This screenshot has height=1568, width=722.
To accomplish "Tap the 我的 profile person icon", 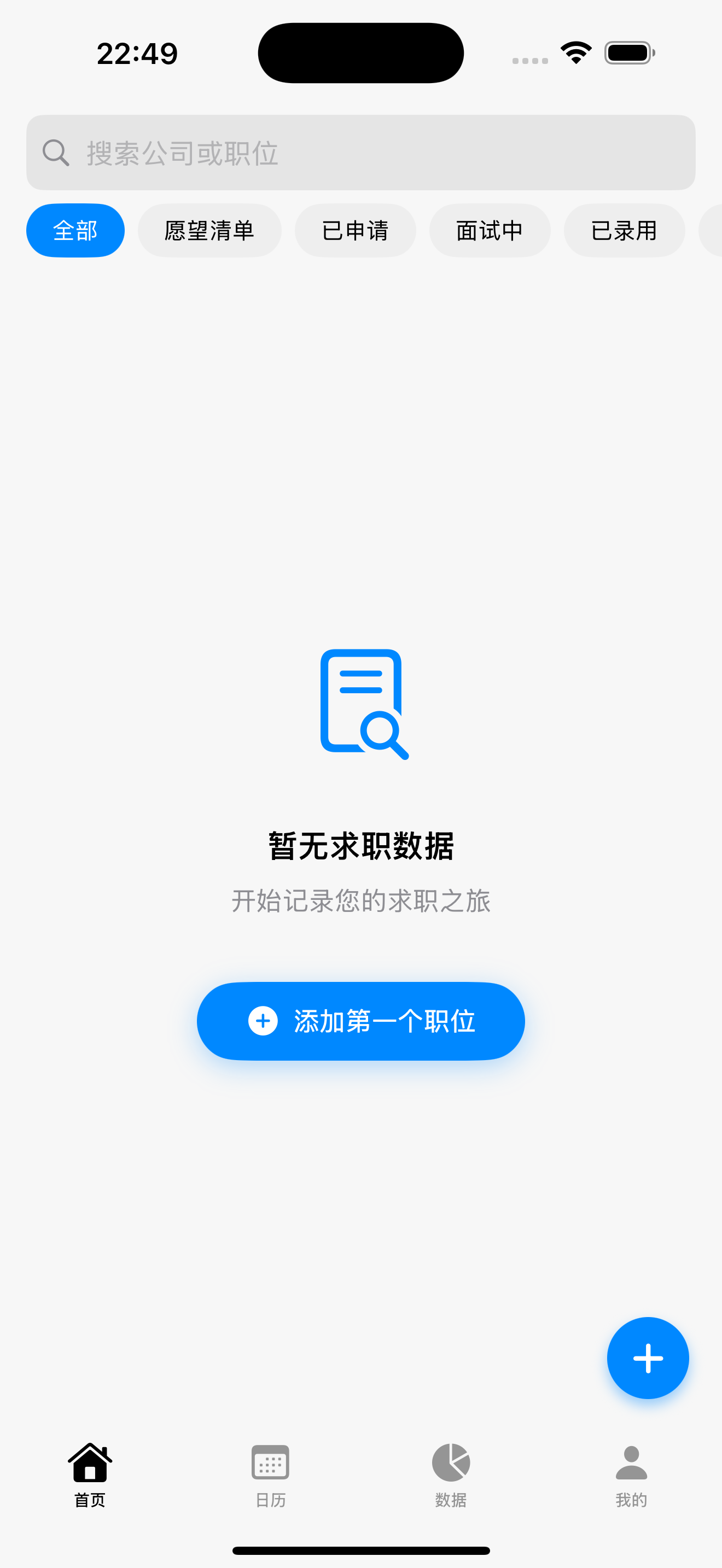I will click(632, 1464).
